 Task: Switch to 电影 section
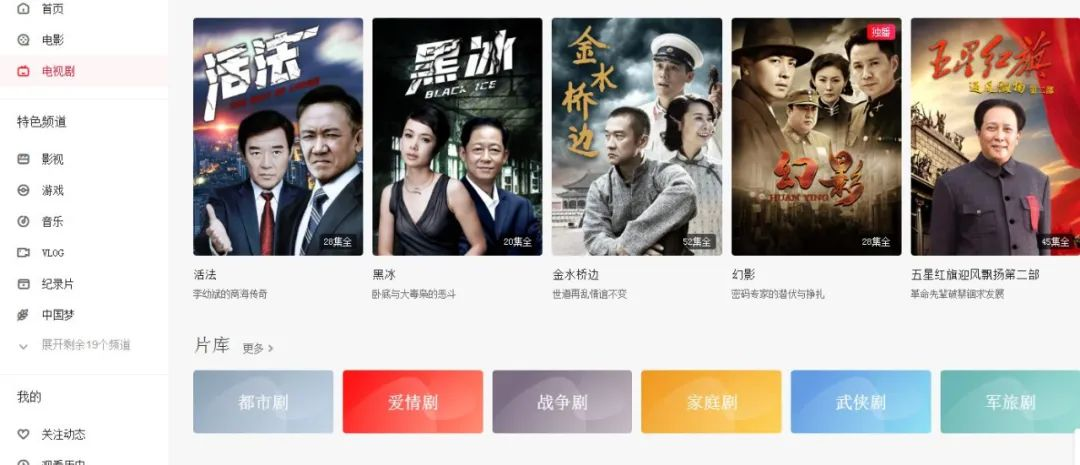[52, 40]
